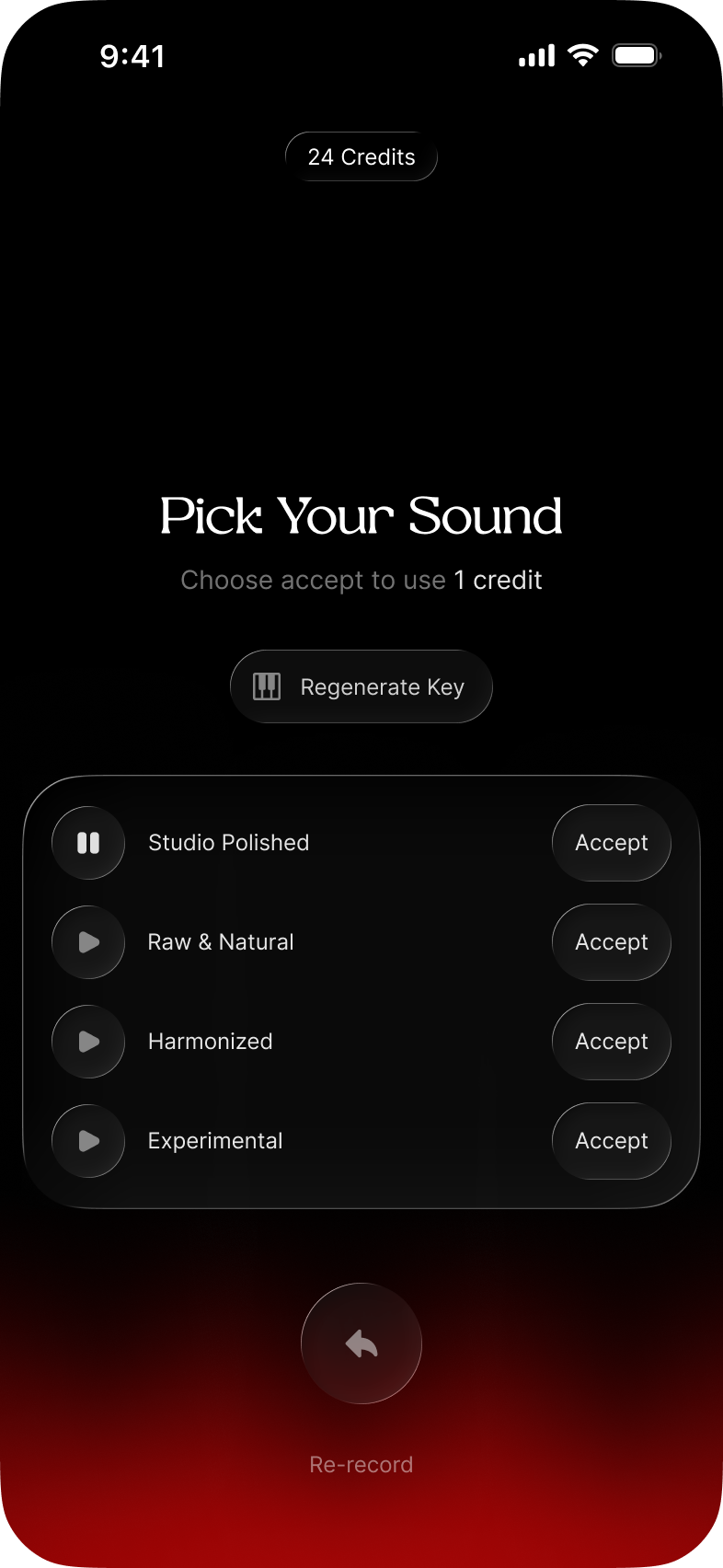The width and height of the screenshot is (723, 1568).
Task: Accept the Experimental sound
Action: click(611, 1141)
